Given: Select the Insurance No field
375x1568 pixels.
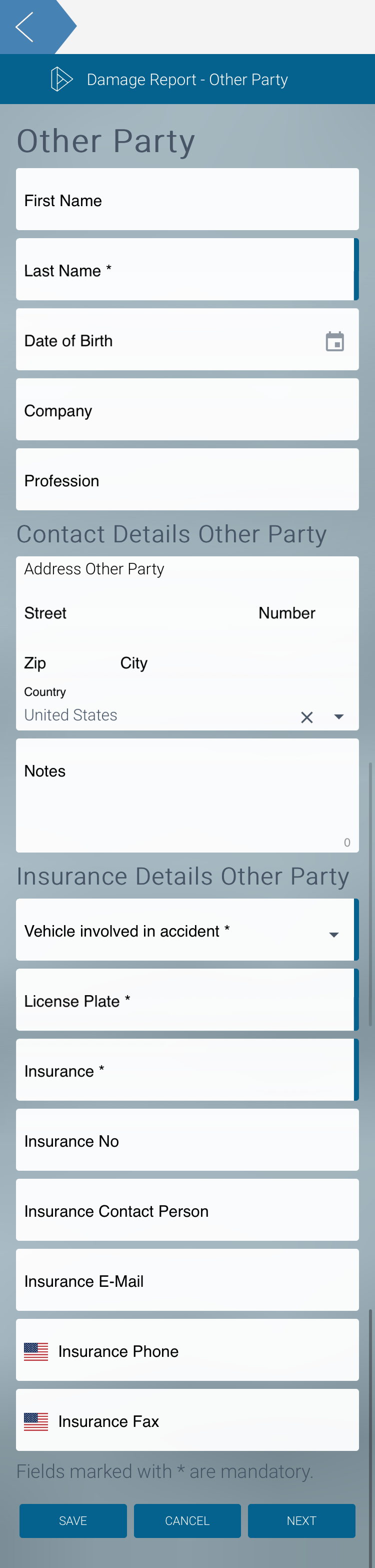Looking at the screenshot, I should point(187,1141).
